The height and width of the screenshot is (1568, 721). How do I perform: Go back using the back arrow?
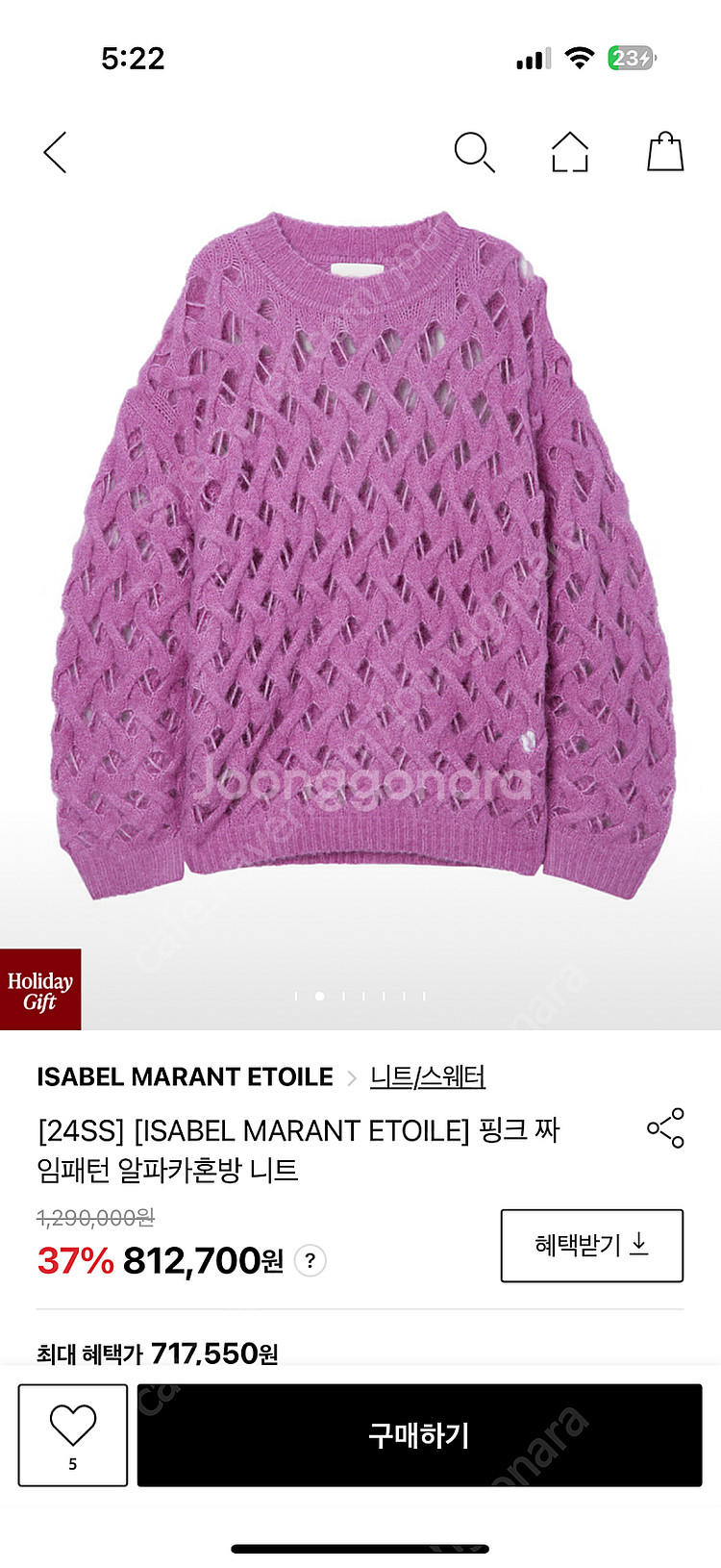56,153
